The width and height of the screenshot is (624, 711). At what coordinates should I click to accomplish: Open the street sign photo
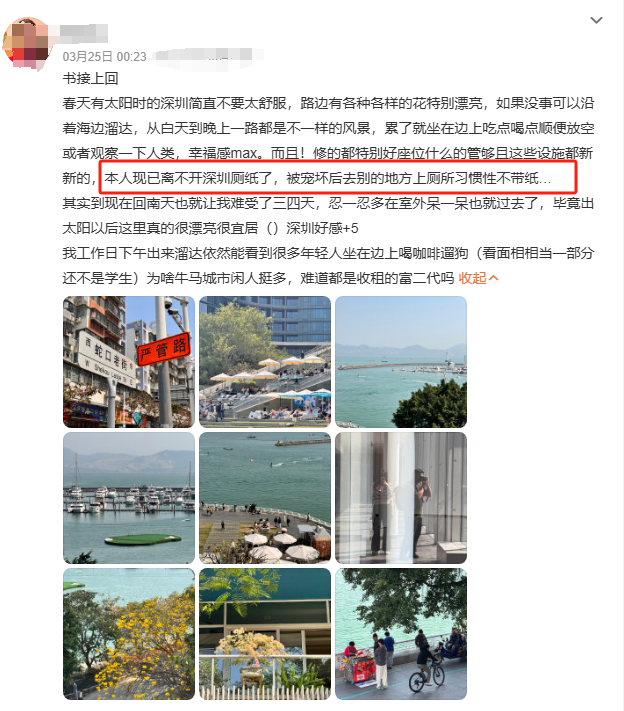(129, 362)
